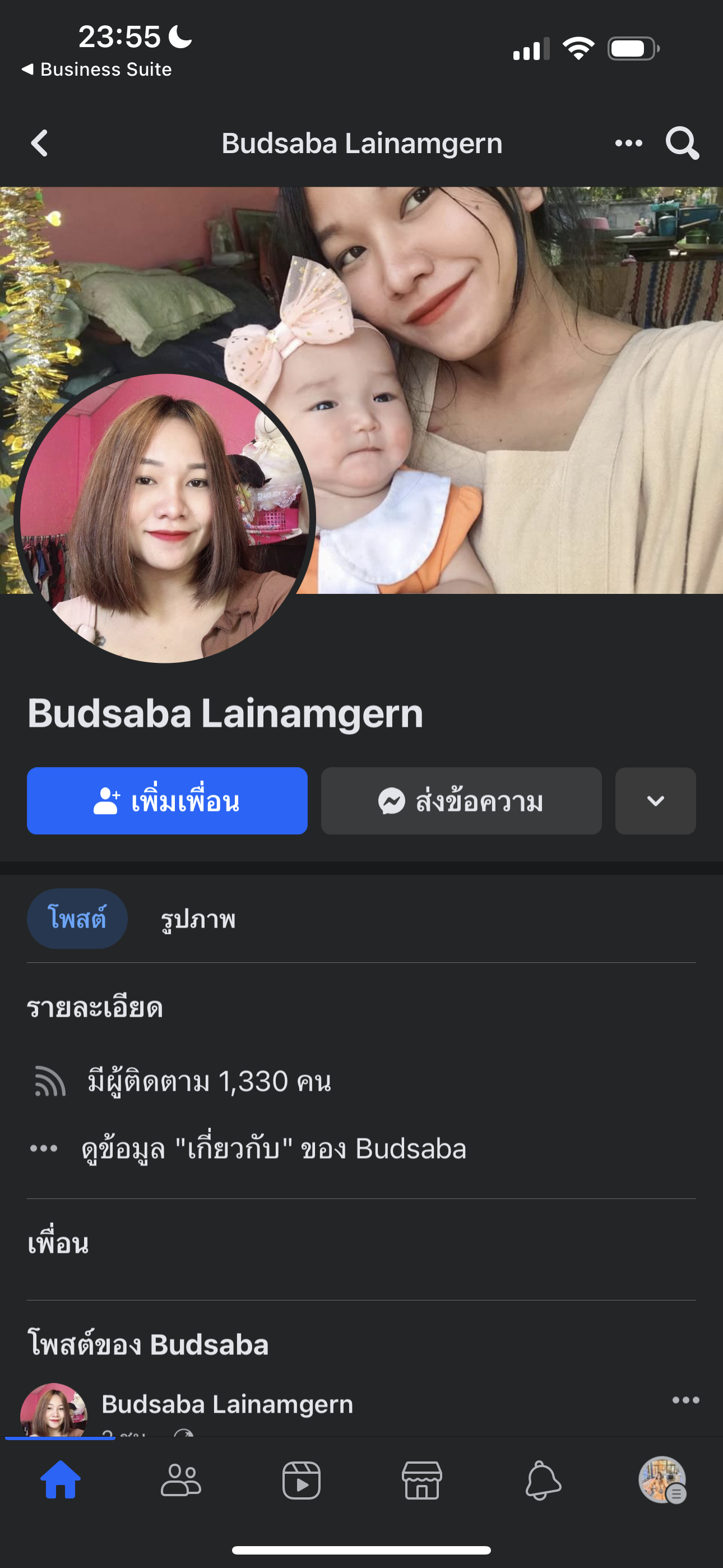Viewport: 723px width, 1568px height.
Task: Open the circular profile picture
Action: 164,518
